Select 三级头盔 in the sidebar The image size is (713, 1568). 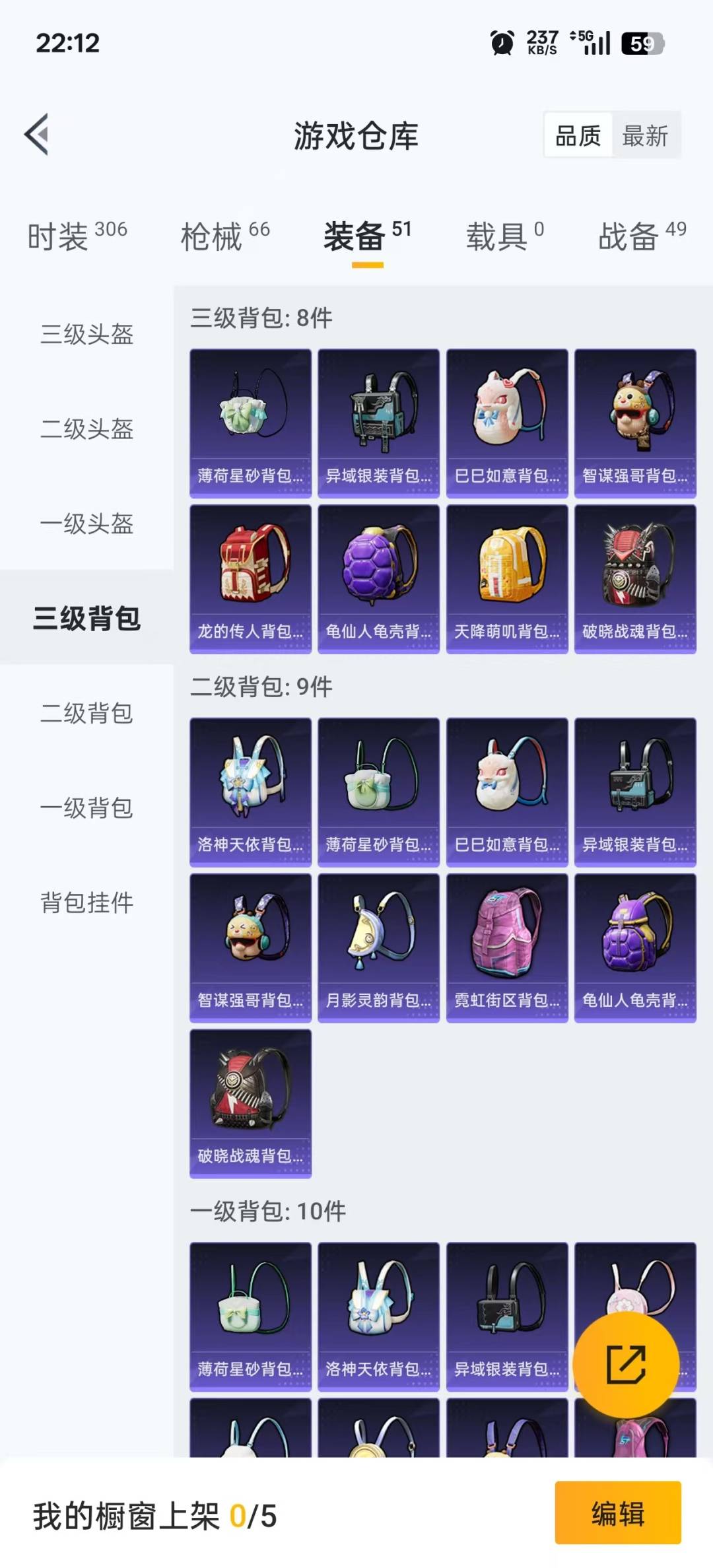tap(87, 334)
